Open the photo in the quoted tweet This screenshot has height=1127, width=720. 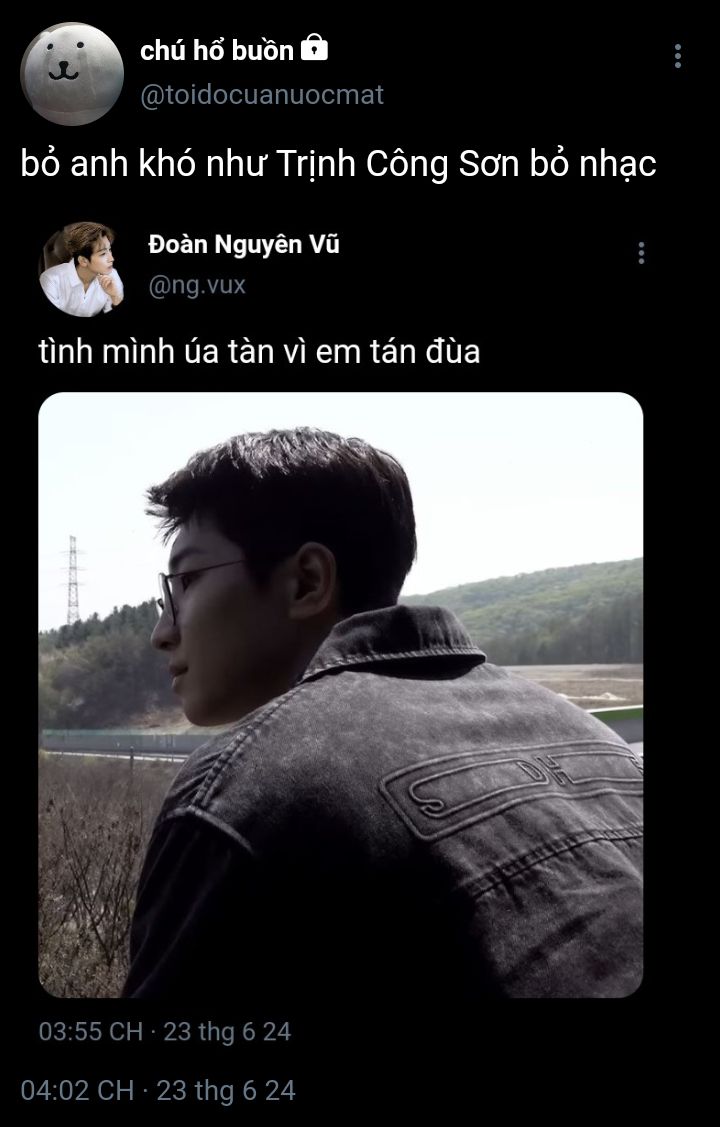pos(340,695)
